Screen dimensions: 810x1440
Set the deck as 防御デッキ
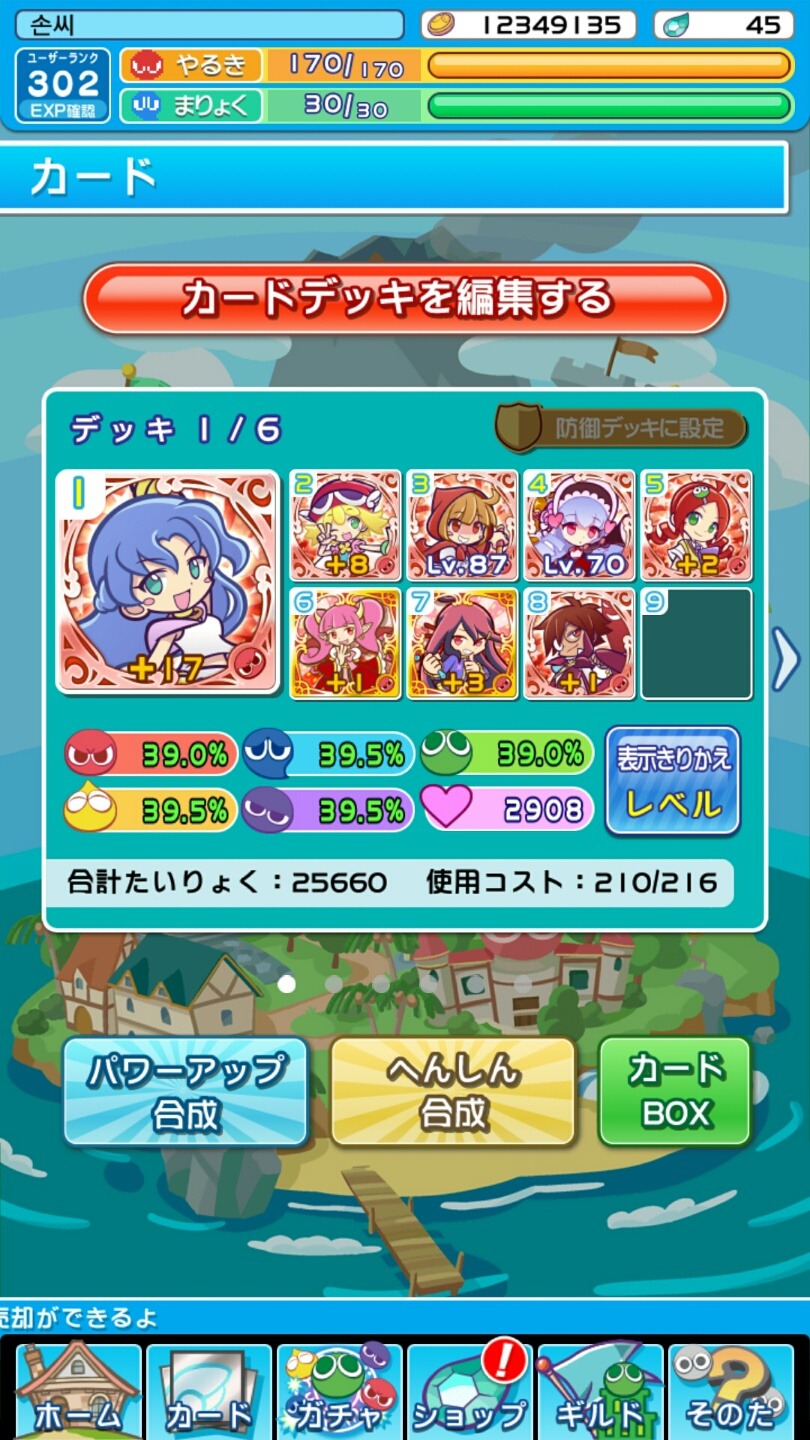tap(622, 429)
